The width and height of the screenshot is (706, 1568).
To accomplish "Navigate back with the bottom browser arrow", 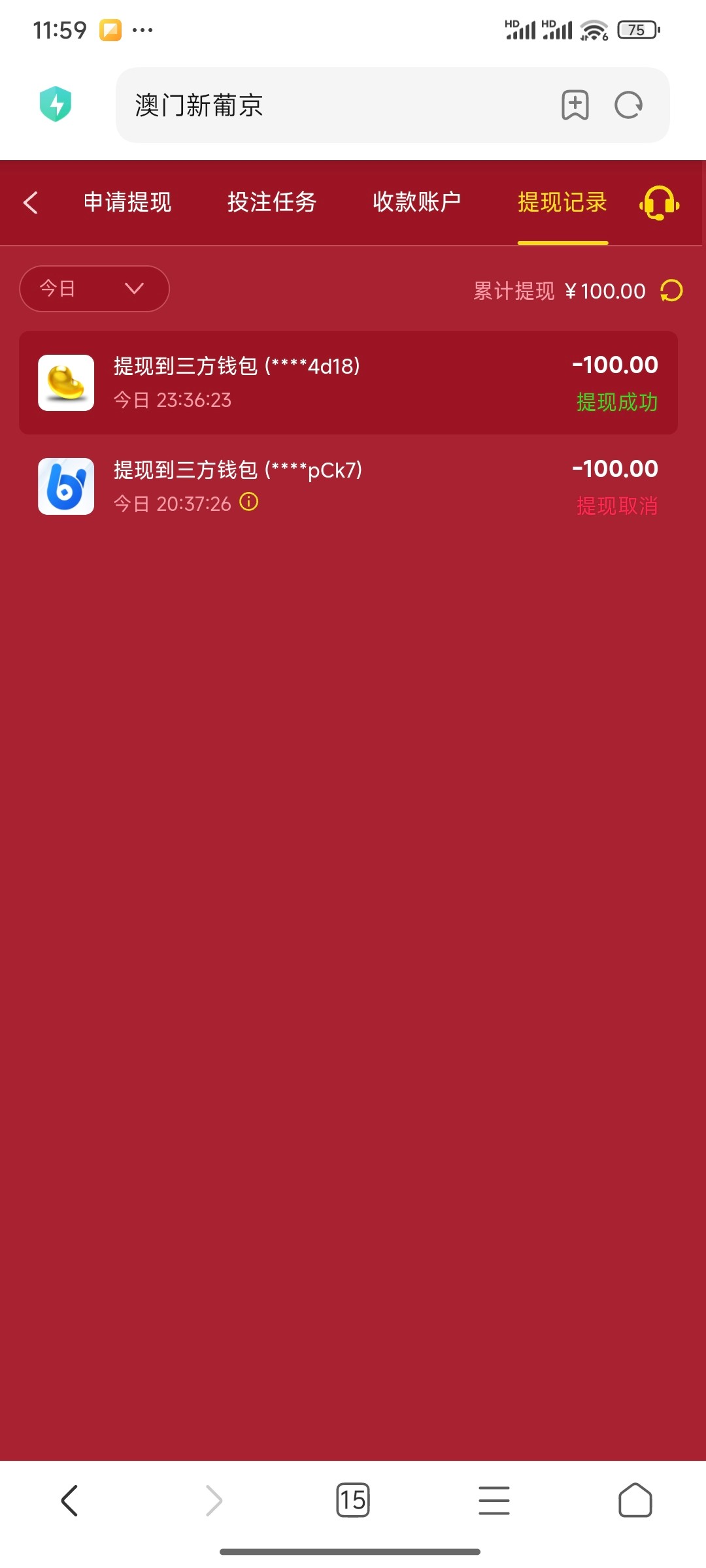I will pos(70,1500).
